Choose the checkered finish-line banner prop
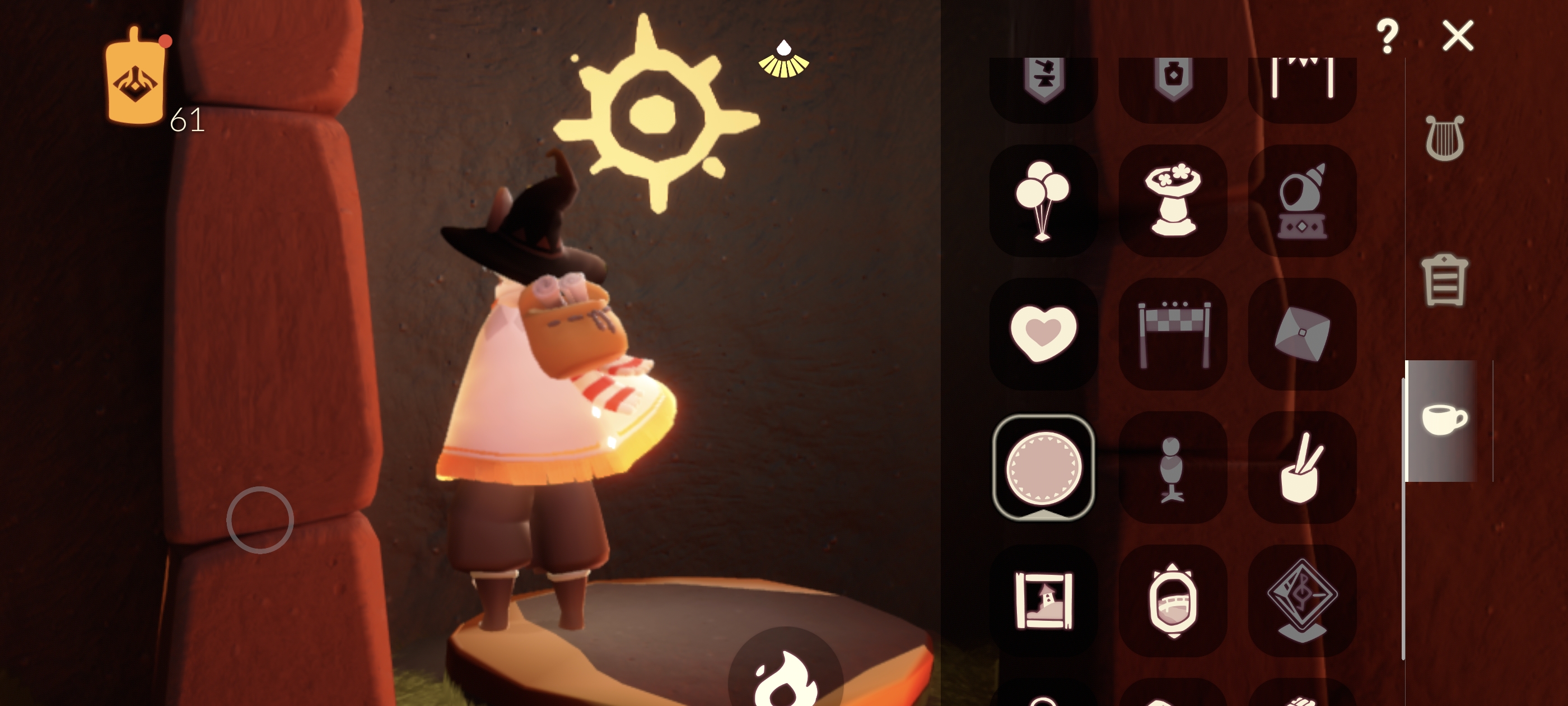The height and width of the screenshot is (706, 1568). pos(1172,334)
